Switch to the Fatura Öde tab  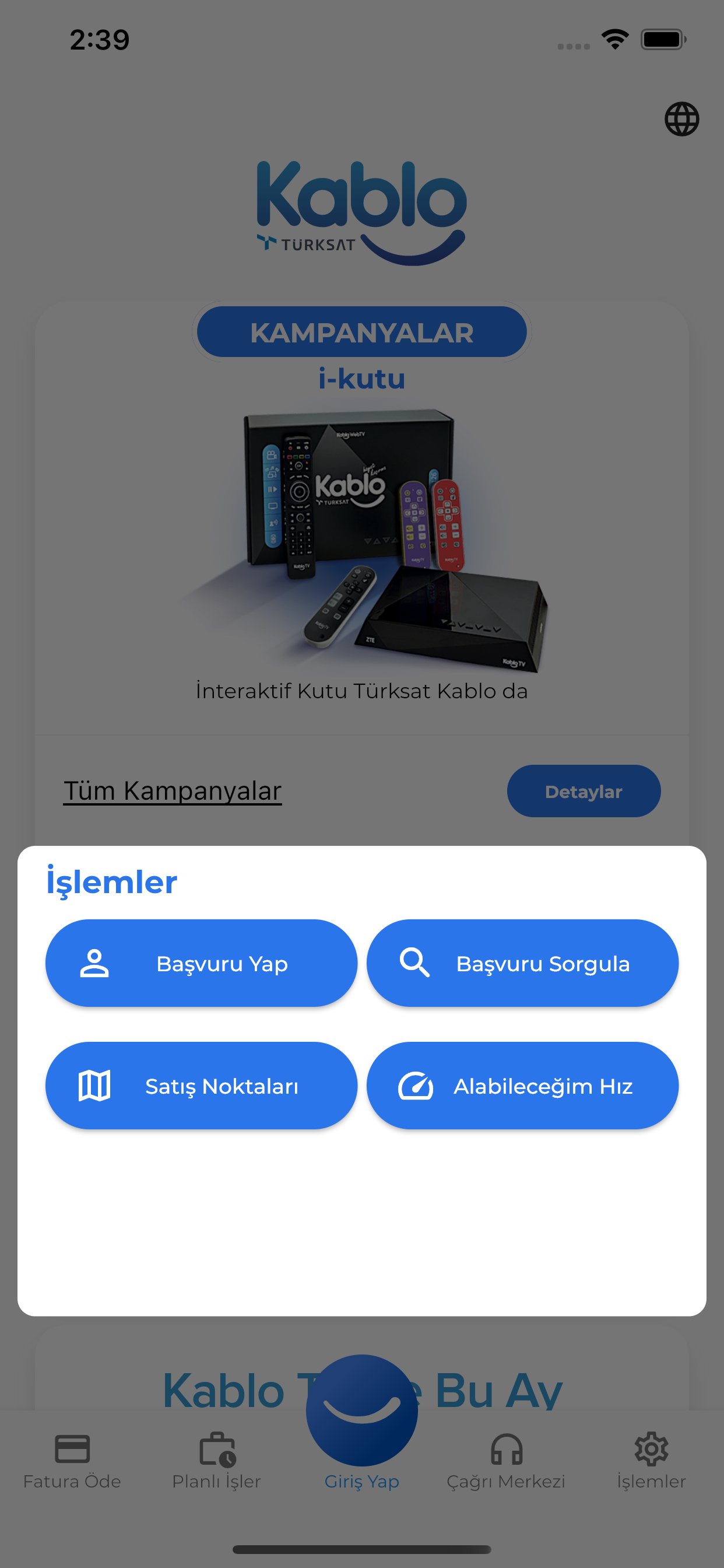pos(72,1461)
